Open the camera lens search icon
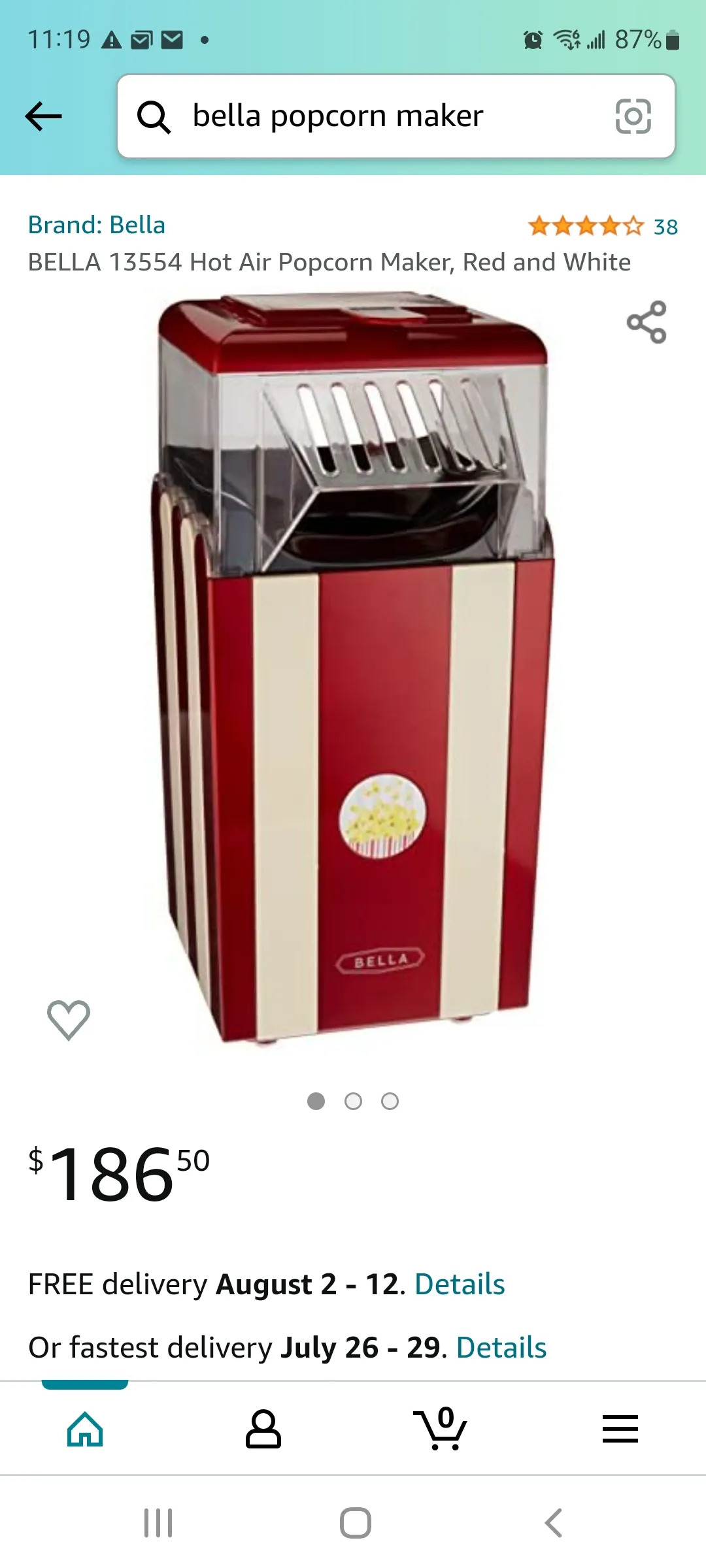Screen dimensions: 706x1568 pos(633,116)
